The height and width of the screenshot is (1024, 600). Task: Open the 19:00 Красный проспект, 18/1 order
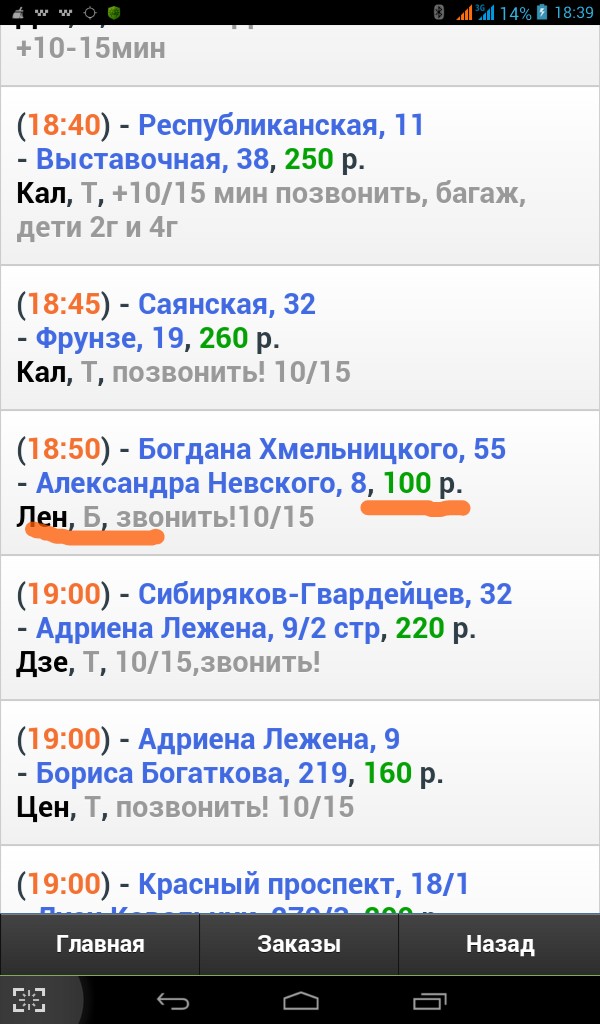coord(300,880)
